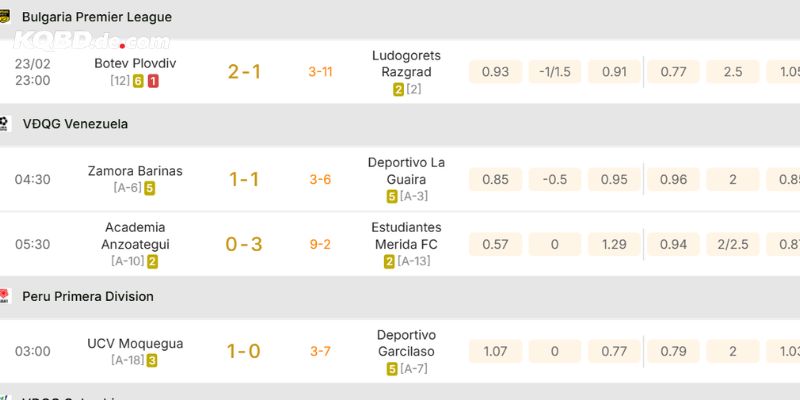Open the Botev Plovdiv vs Ludogorets Razgrad match
800x400 pixels.
pyautogui.click(x=245, y=71)
